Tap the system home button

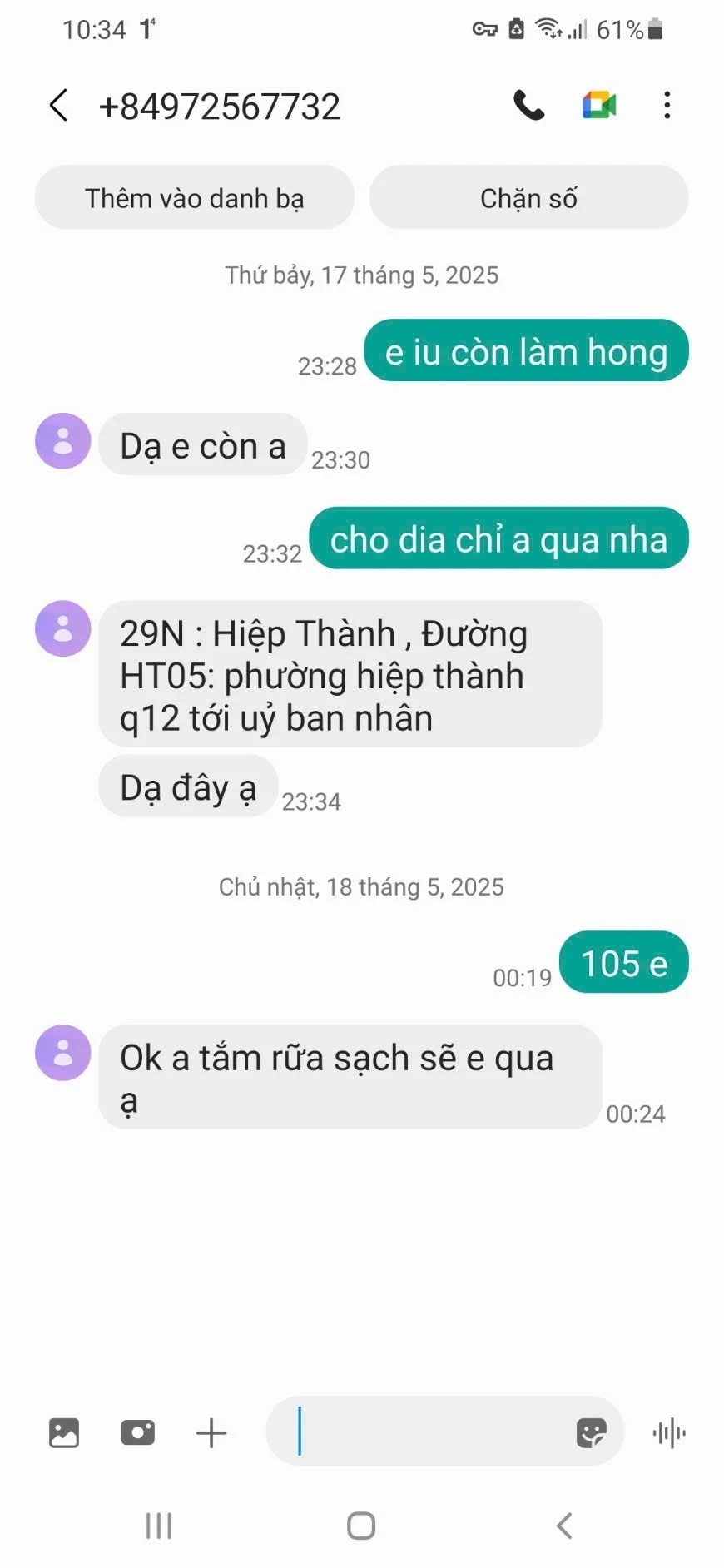(x=361, y=1526)
